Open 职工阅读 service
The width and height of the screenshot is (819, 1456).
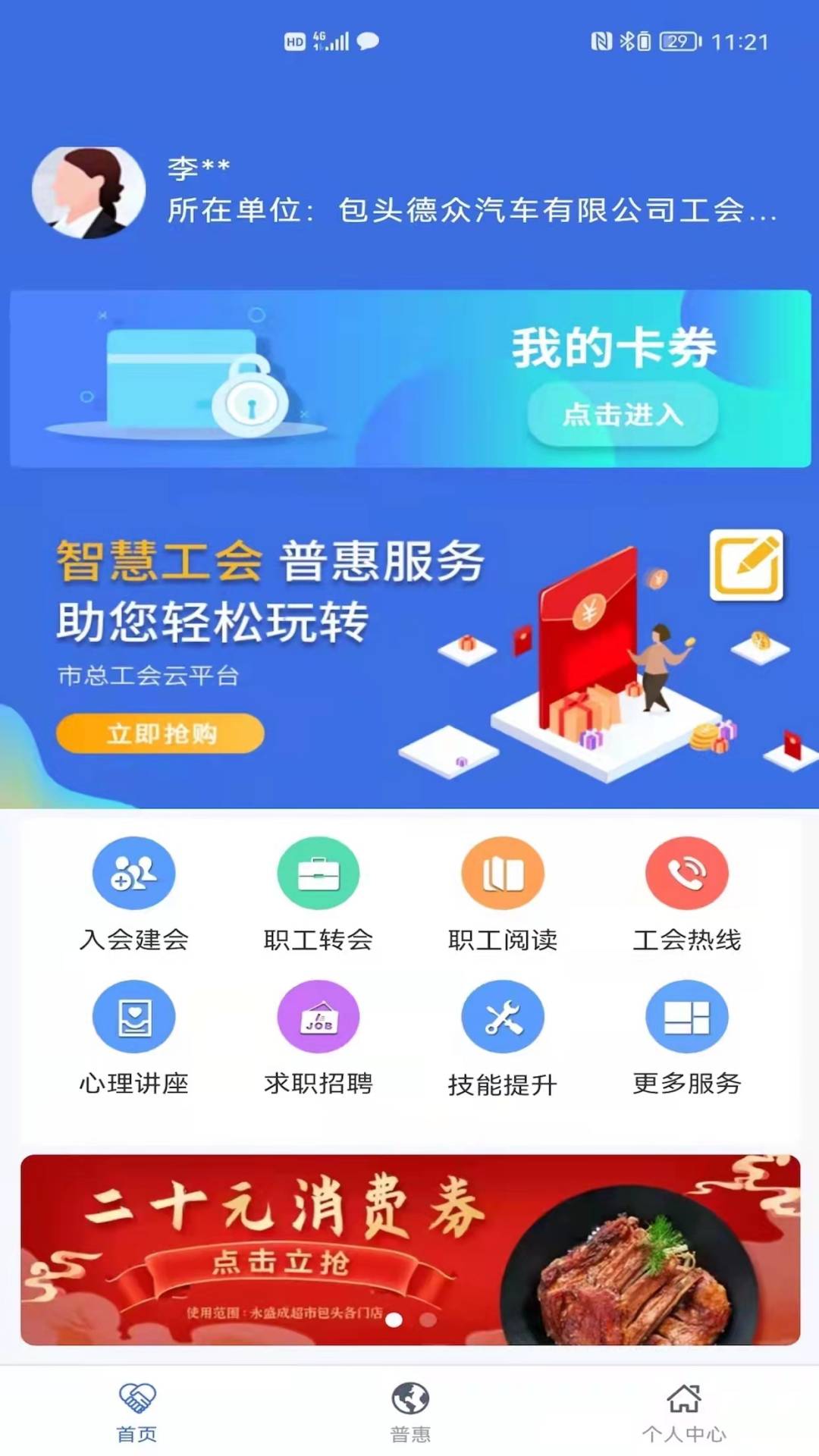tap(503, 874)
